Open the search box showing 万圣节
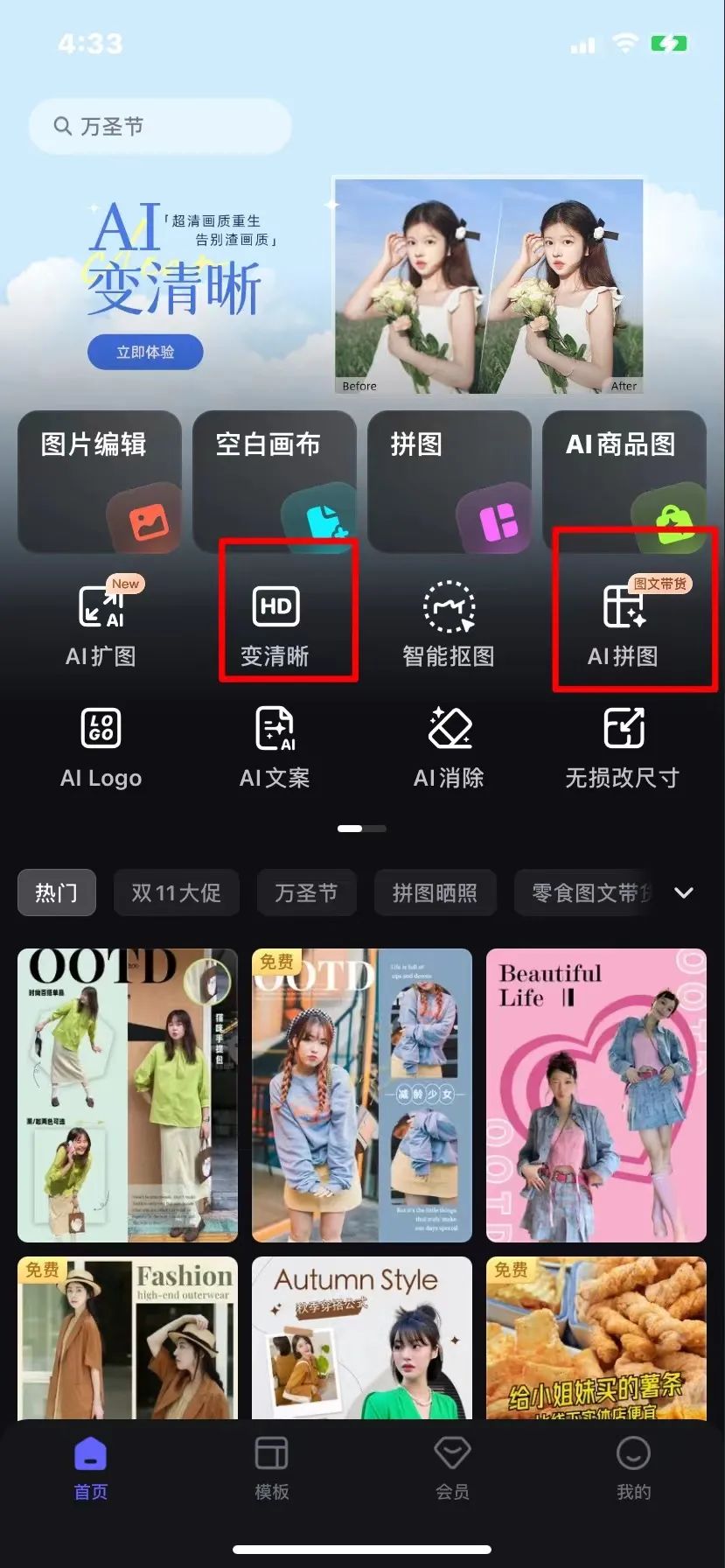 159,127
